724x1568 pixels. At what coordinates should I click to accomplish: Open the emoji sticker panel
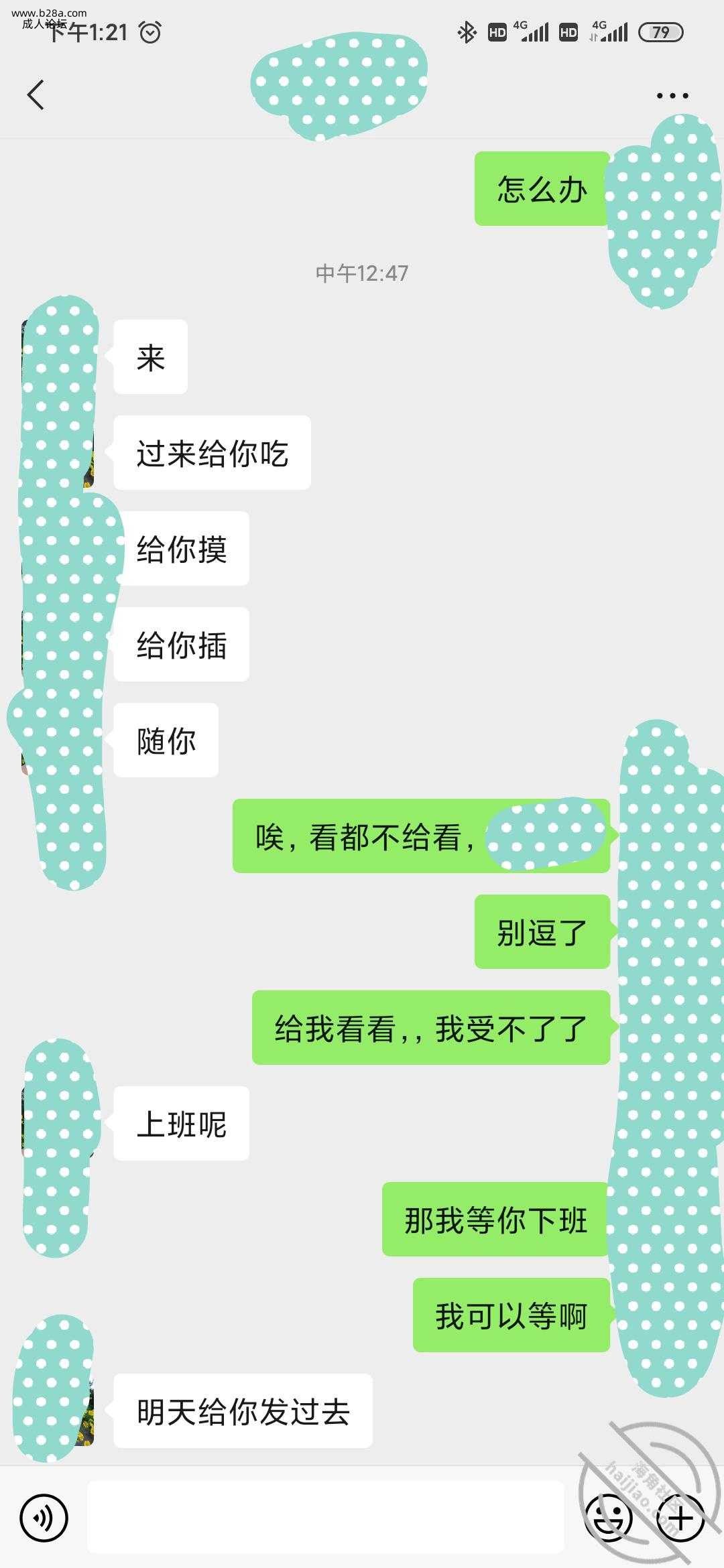609,1518
